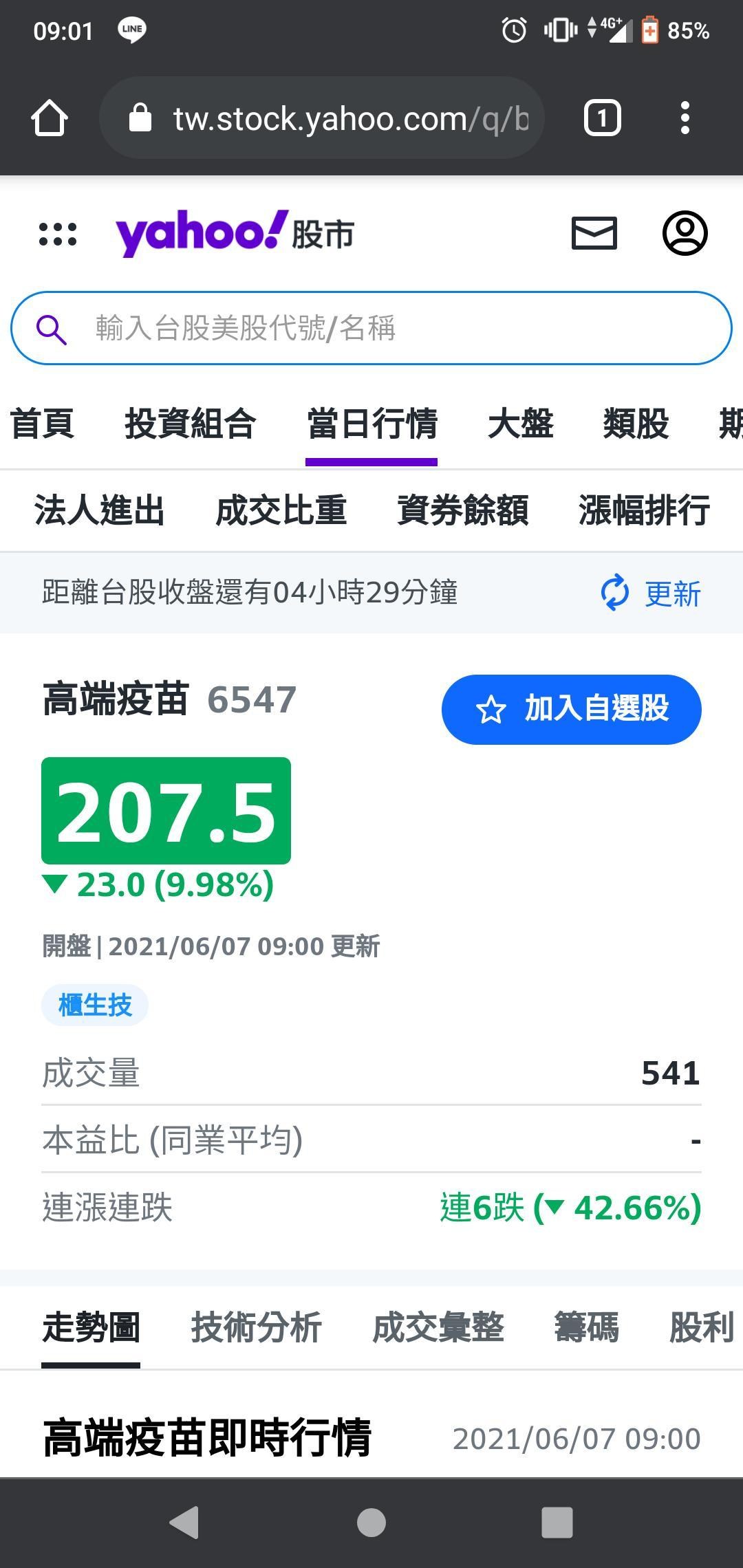Image resolution: width=743 pixels, height=1568 pixels.
Task: Switch to the 投資組合 tab
Action: click(191, 423)
